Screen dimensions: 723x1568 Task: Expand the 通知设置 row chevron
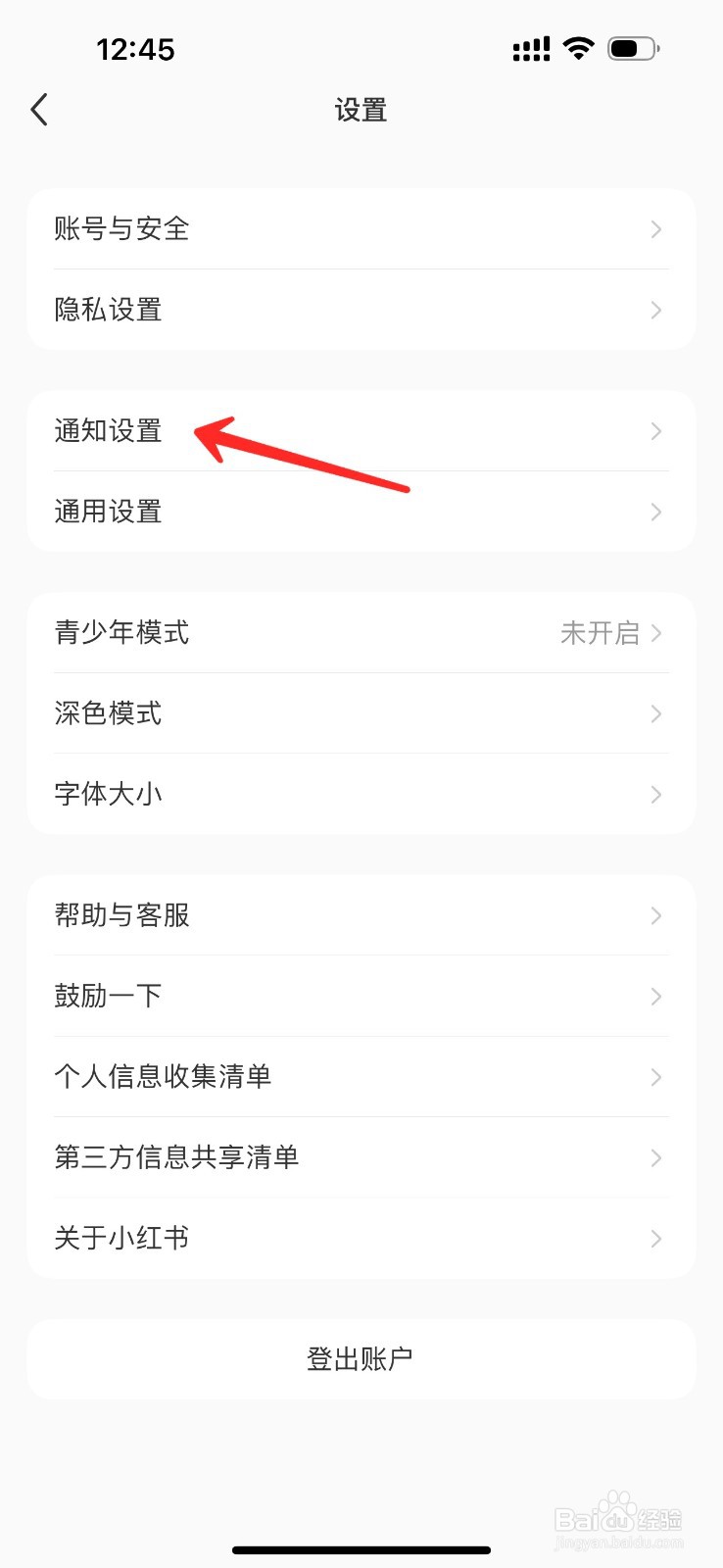(x=655, y=431)
